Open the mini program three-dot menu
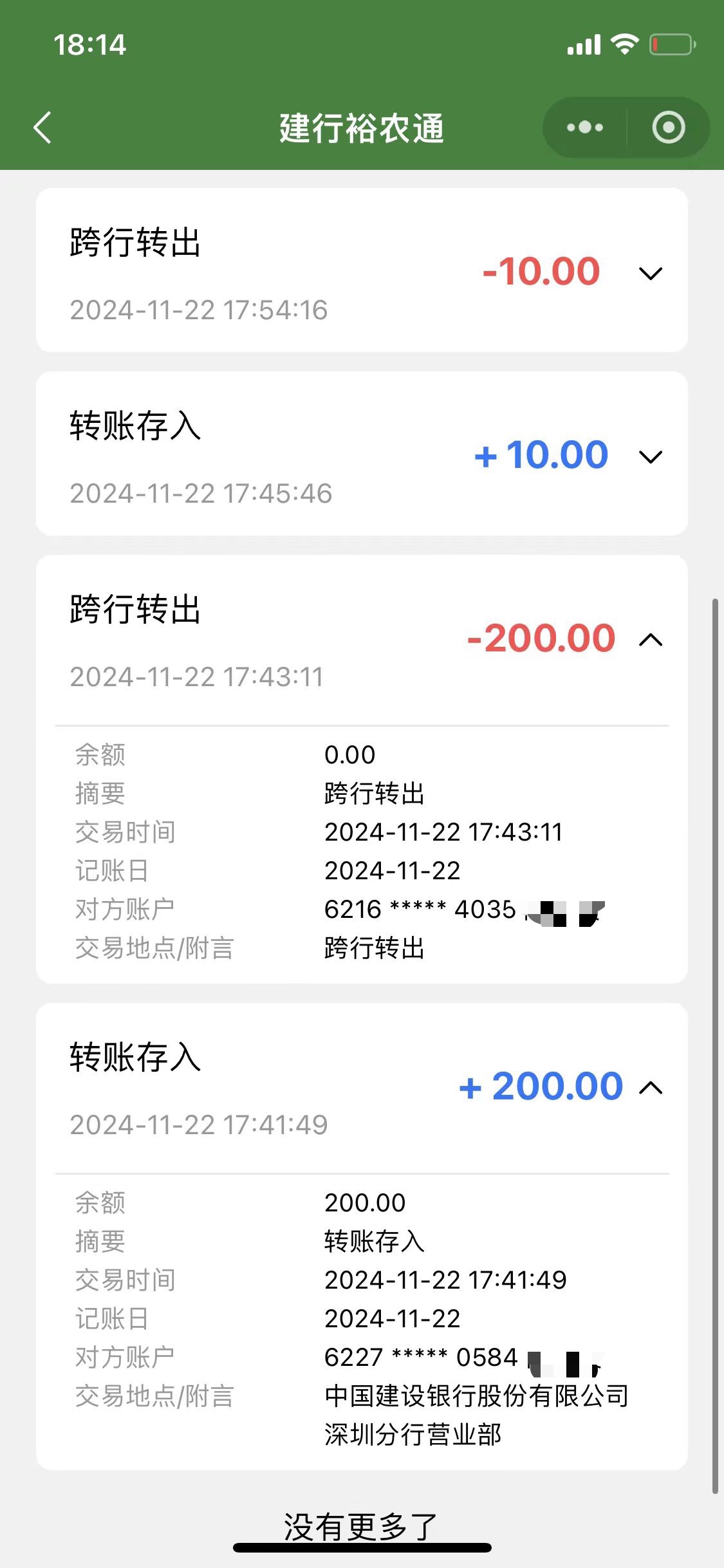The height and width of the screenshot is (1568, 724). (584, 127)
